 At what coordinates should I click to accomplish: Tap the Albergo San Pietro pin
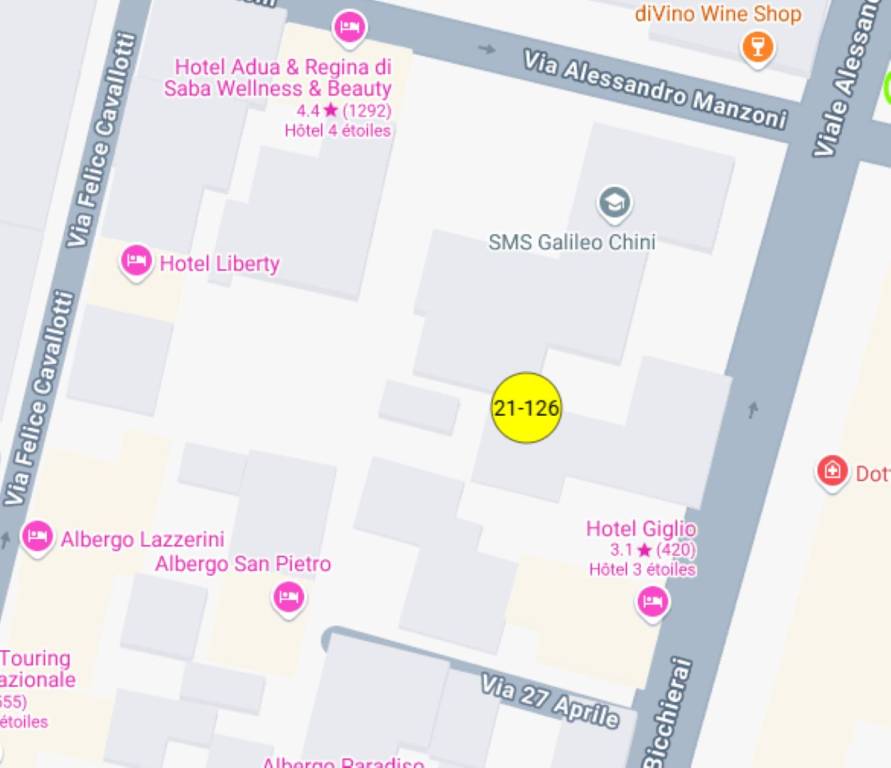(289, 598)
